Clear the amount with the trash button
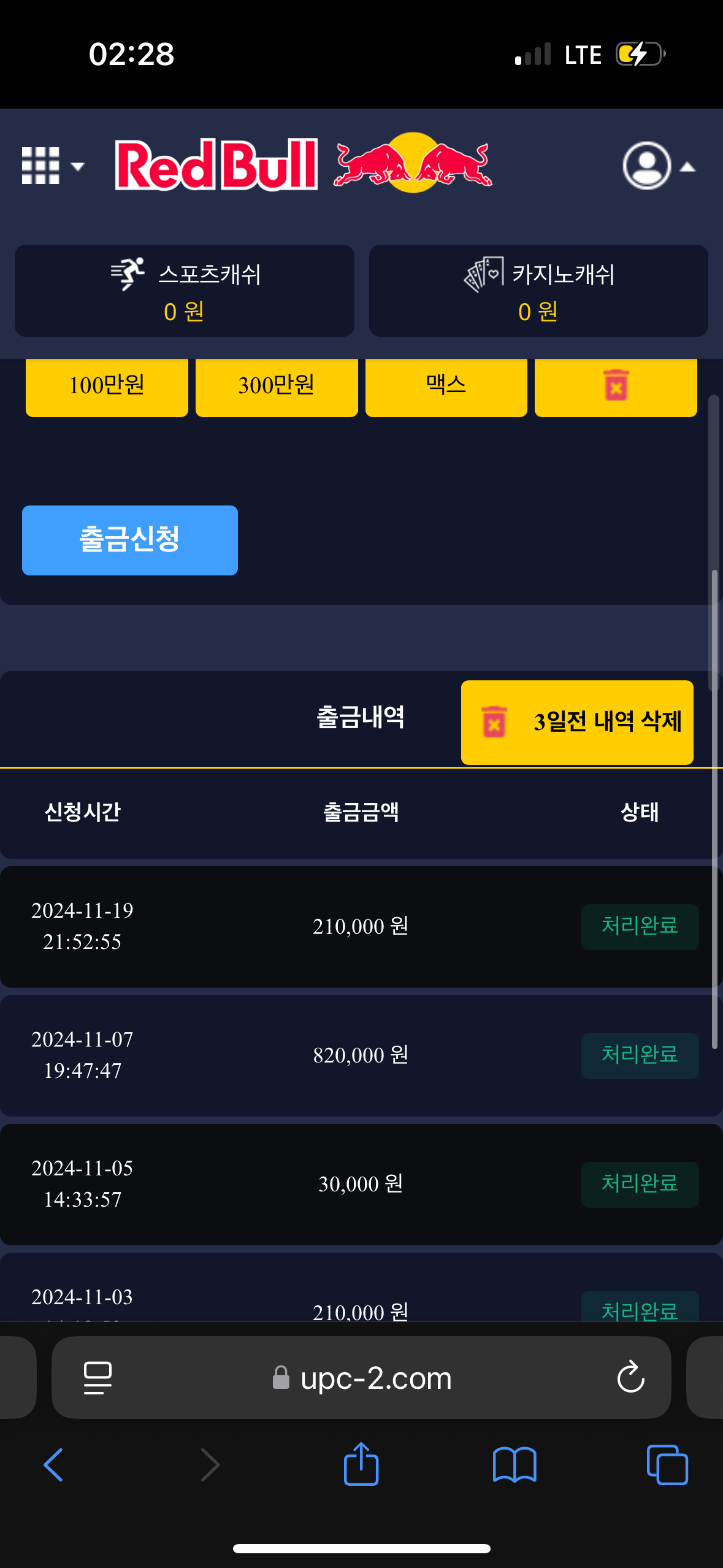Image resolution: width=723 pixels, height=1568 pixels. click(x=616, y=386)
